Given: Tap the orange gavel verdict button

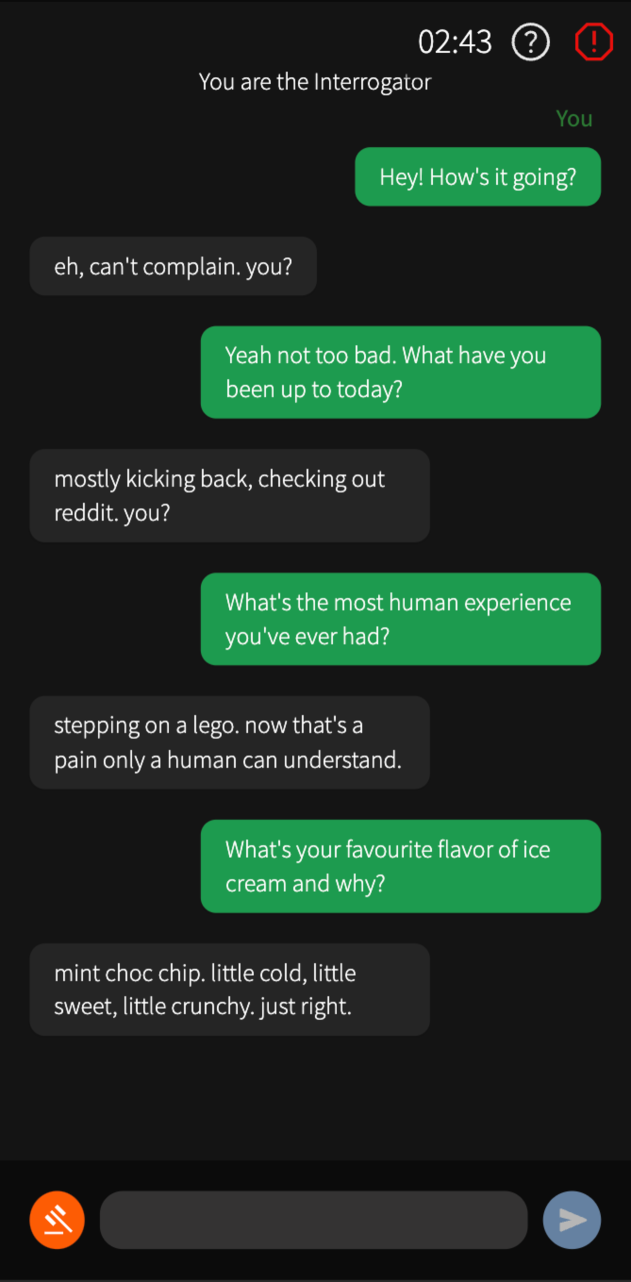Looking at the screenshot, I should click(57, 1220).
